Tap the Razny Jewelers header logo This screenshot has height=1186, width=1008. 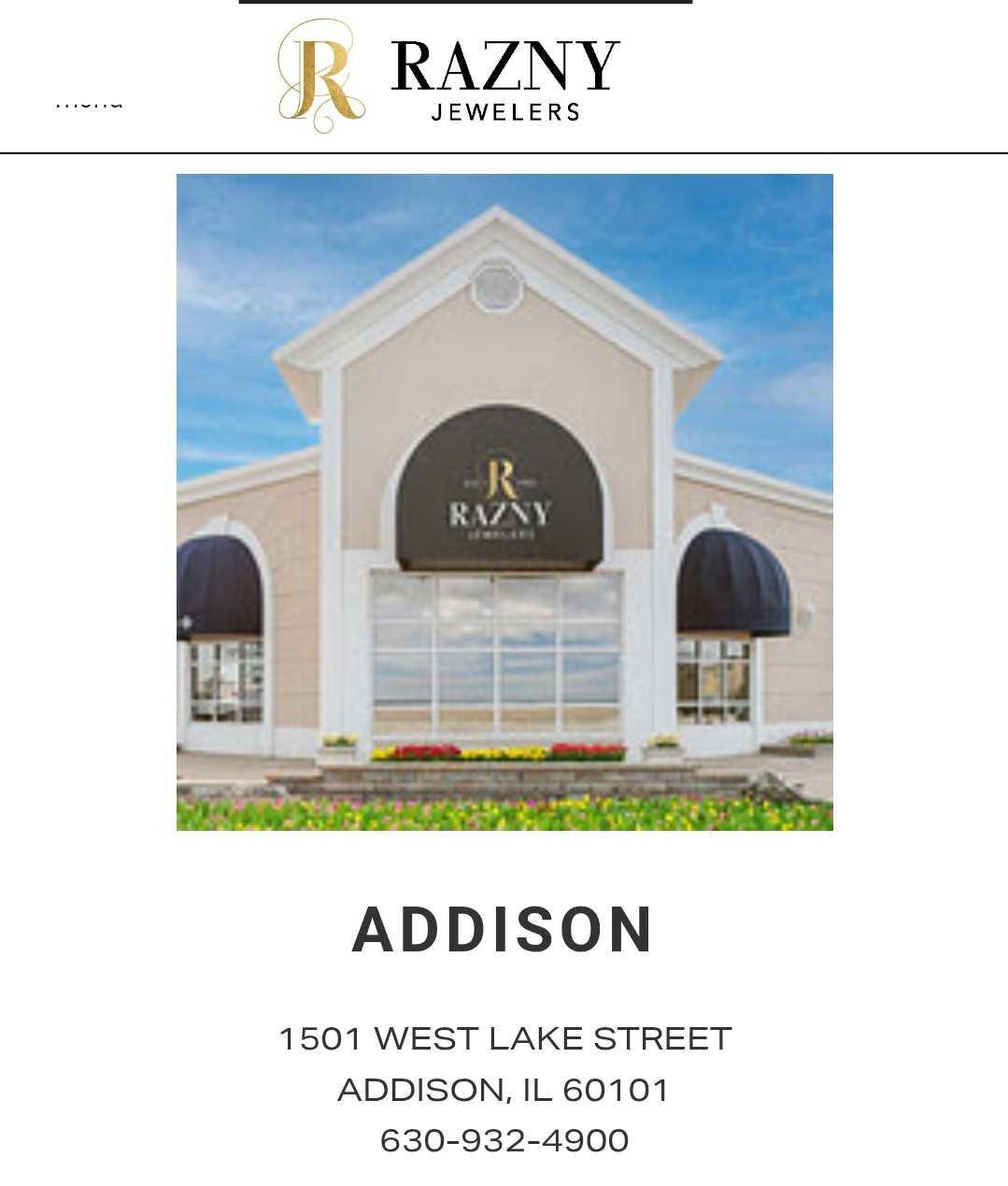(x=448, y=77)
